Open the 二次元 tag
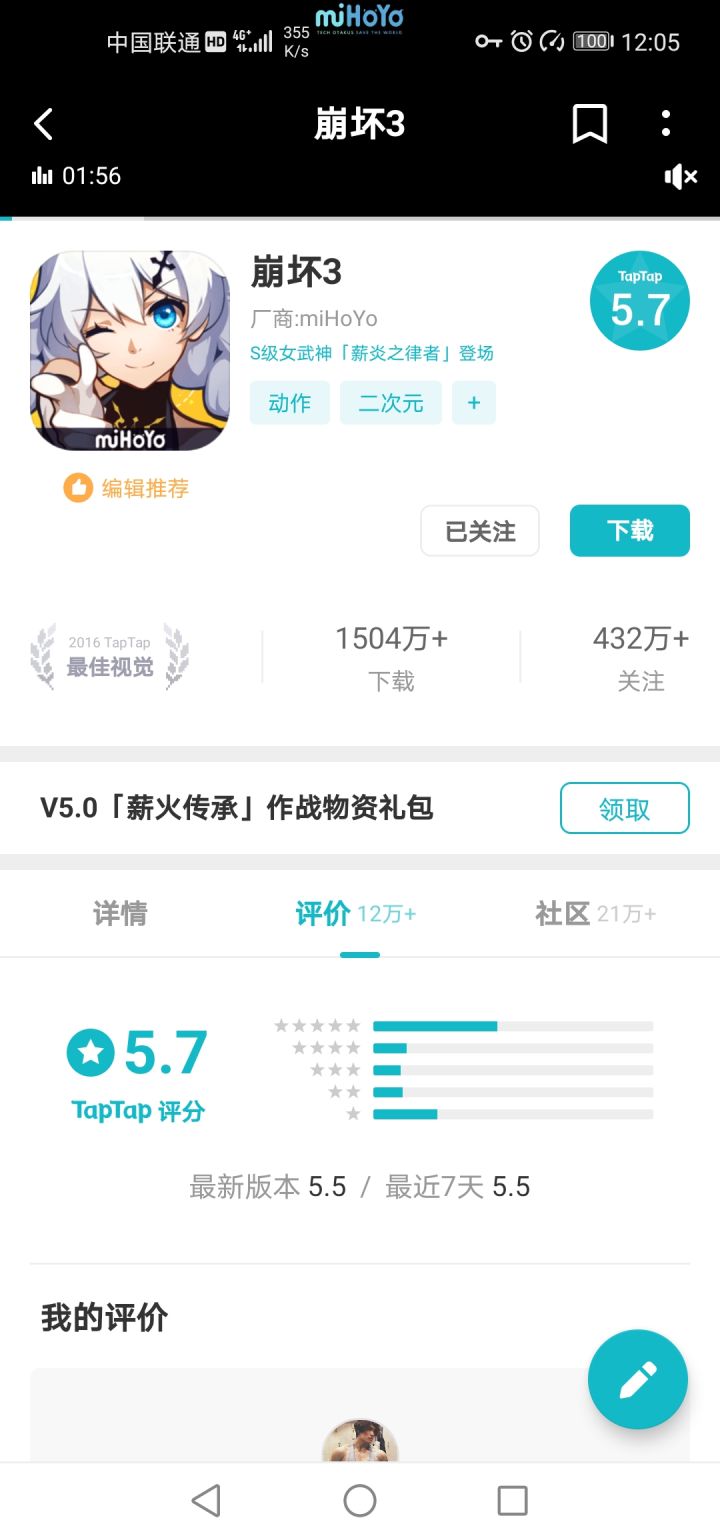Screen dimensions: 720x1540 tap(391, 403)
